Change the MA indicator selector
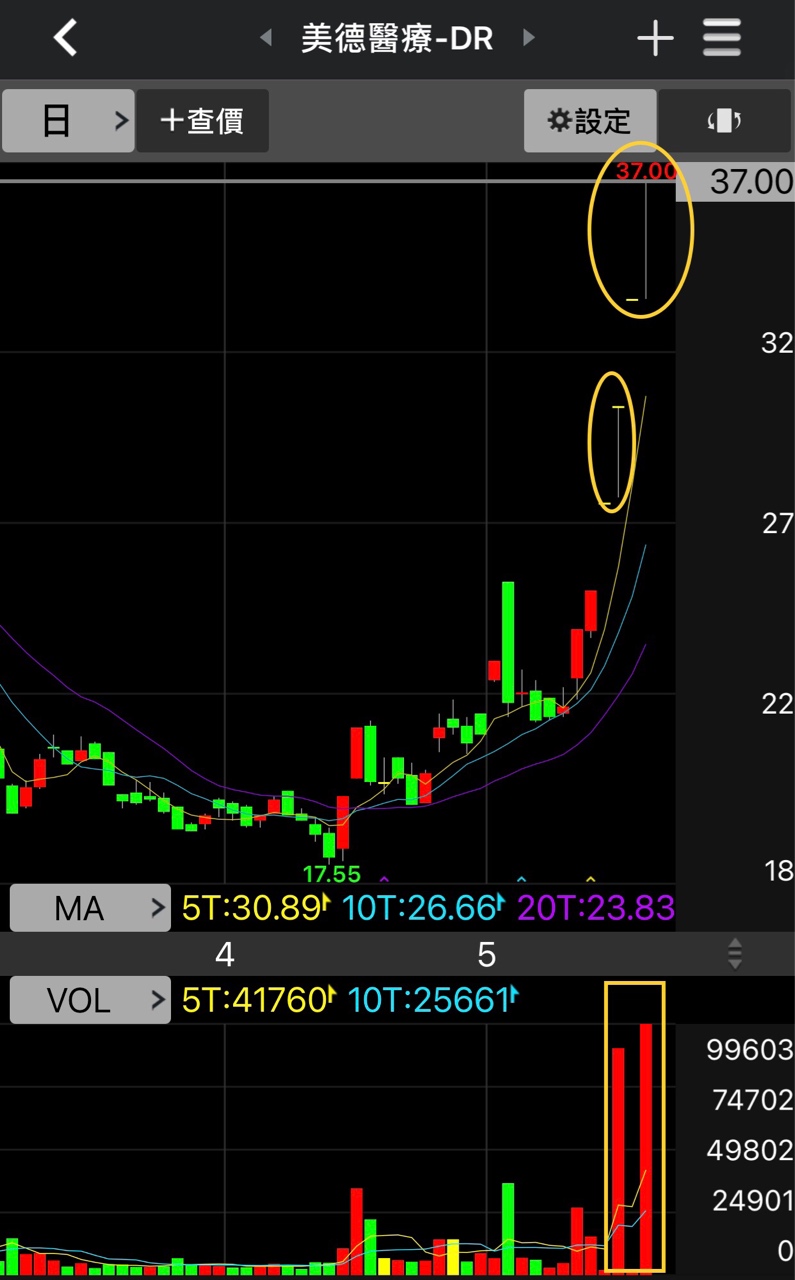Screen dimensions: 795x1280 pos(90,908)
